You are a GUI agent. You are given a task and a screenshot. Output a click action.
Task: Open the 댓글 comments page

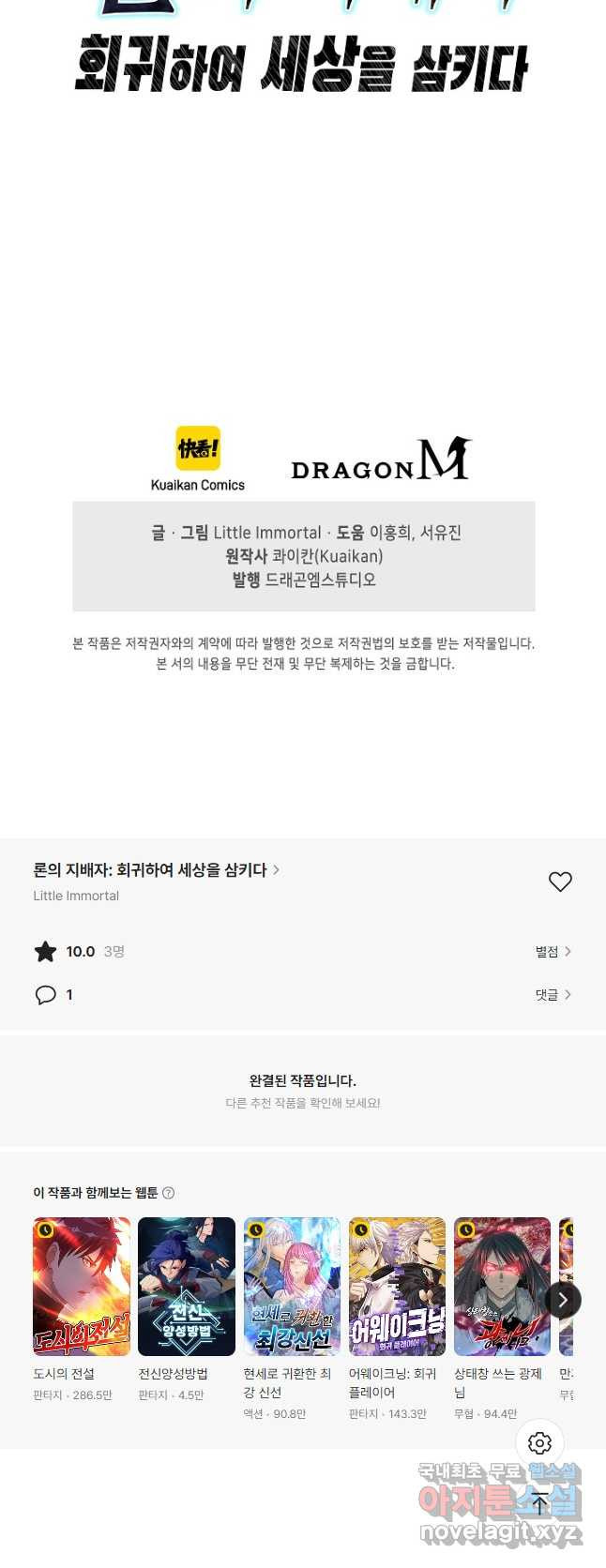tap(553, 995)
